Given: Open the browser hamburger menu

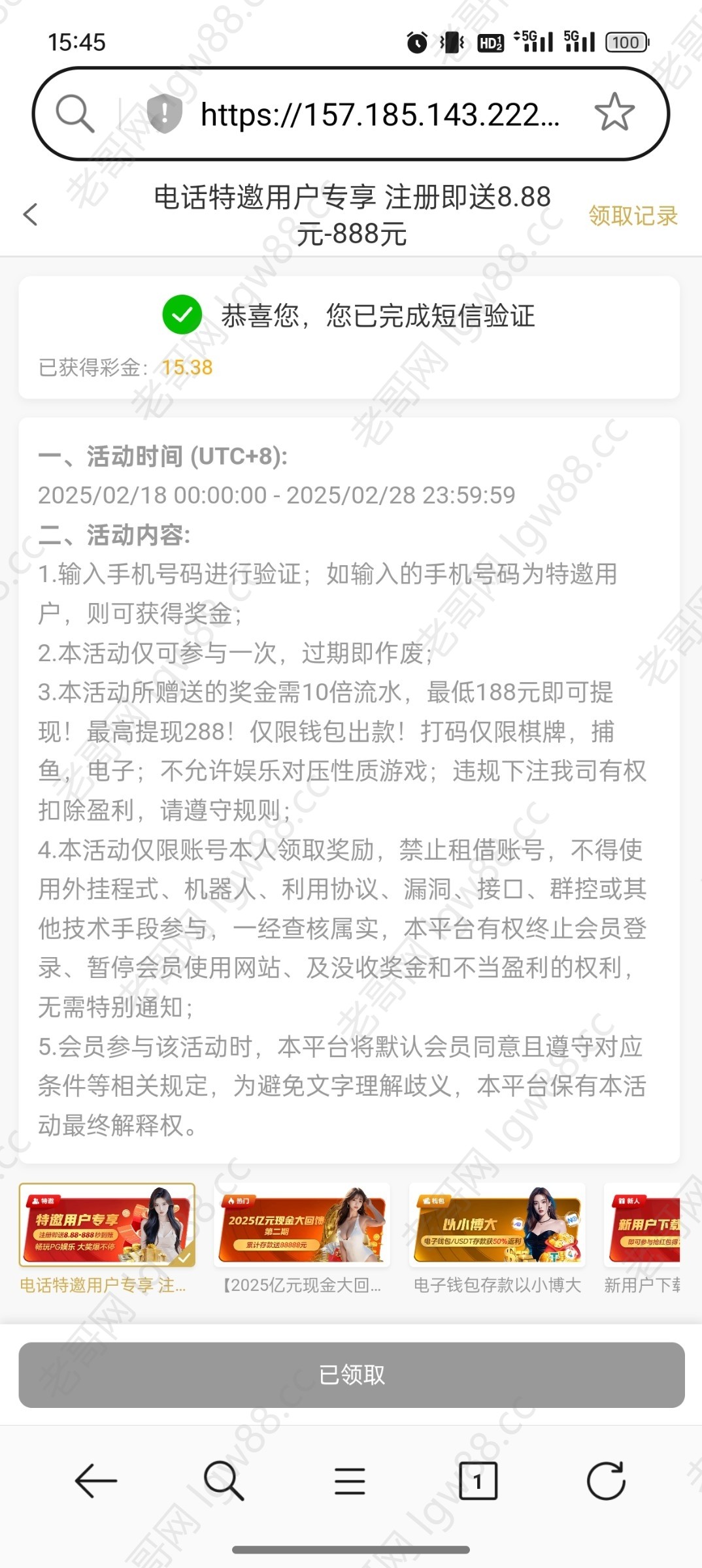Looking at the screenshot, I should click(350, 1480).
